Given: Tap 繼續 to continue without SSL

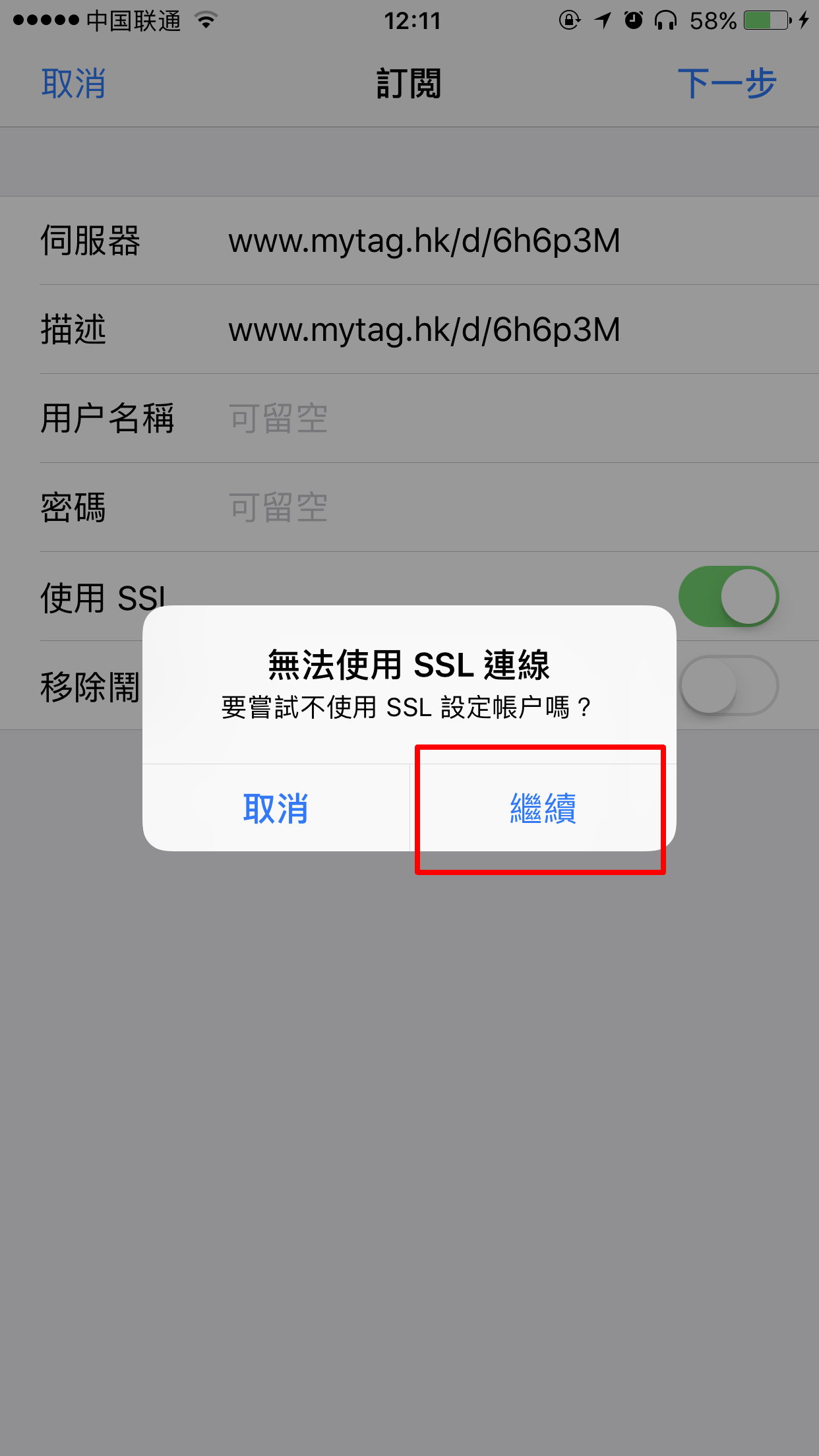Looking at the screenshot, I should point(543,808).
